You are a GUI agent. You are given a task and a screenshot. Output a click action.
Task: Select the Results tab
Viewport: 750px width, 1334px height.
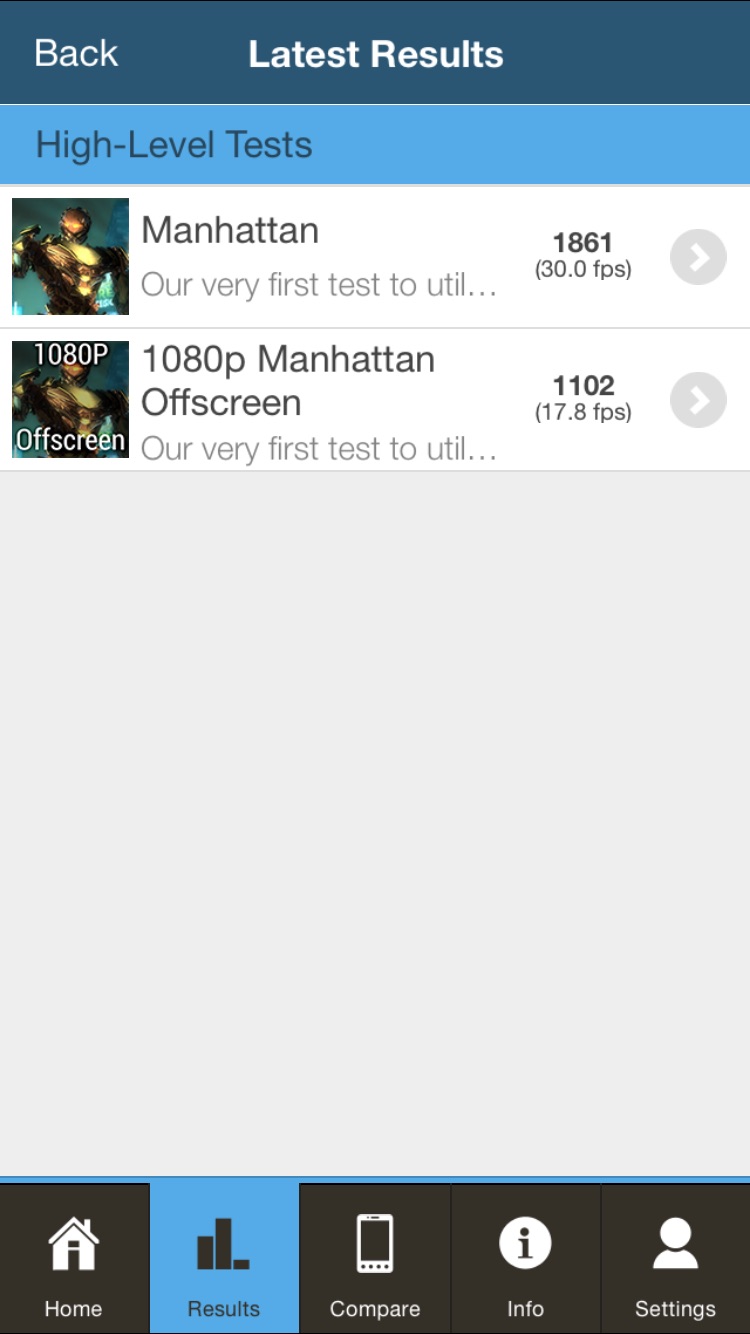pos(224,1260)
